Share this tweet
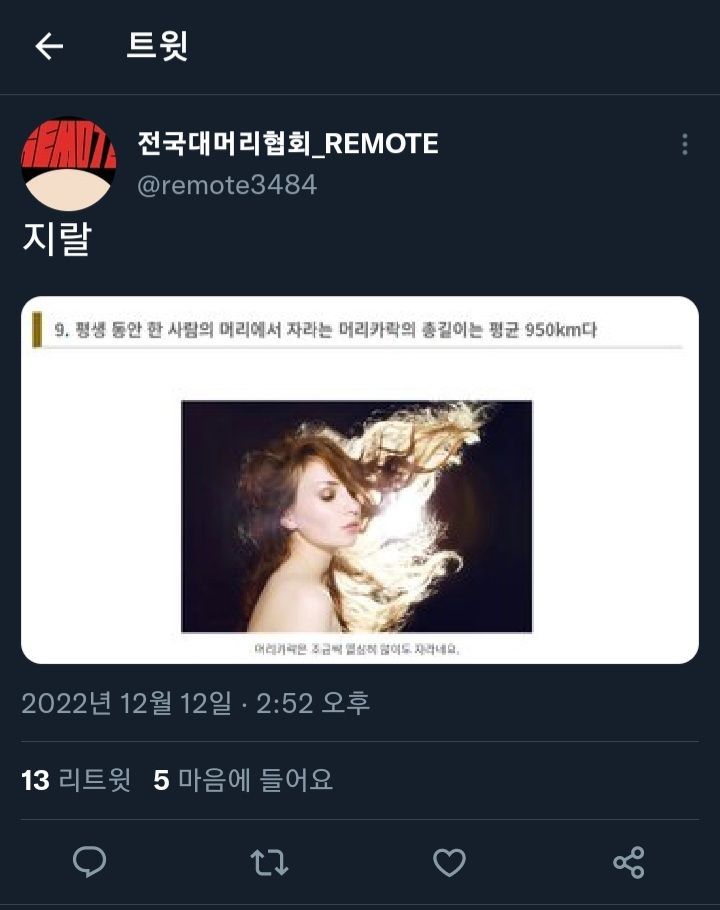The image size is (720, 910). [x=628, y=861]
